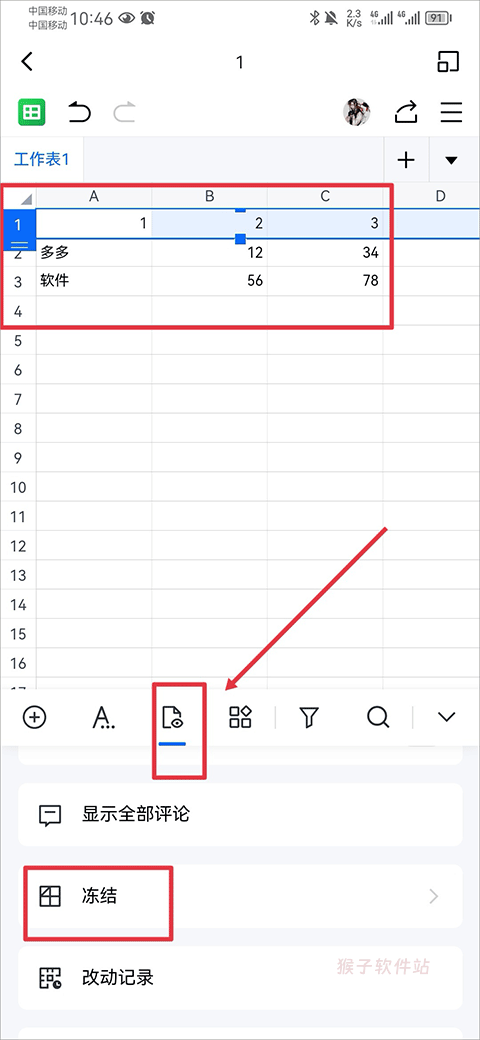Share this spreadsheet
480x1040 pixels.
[406, 112]
